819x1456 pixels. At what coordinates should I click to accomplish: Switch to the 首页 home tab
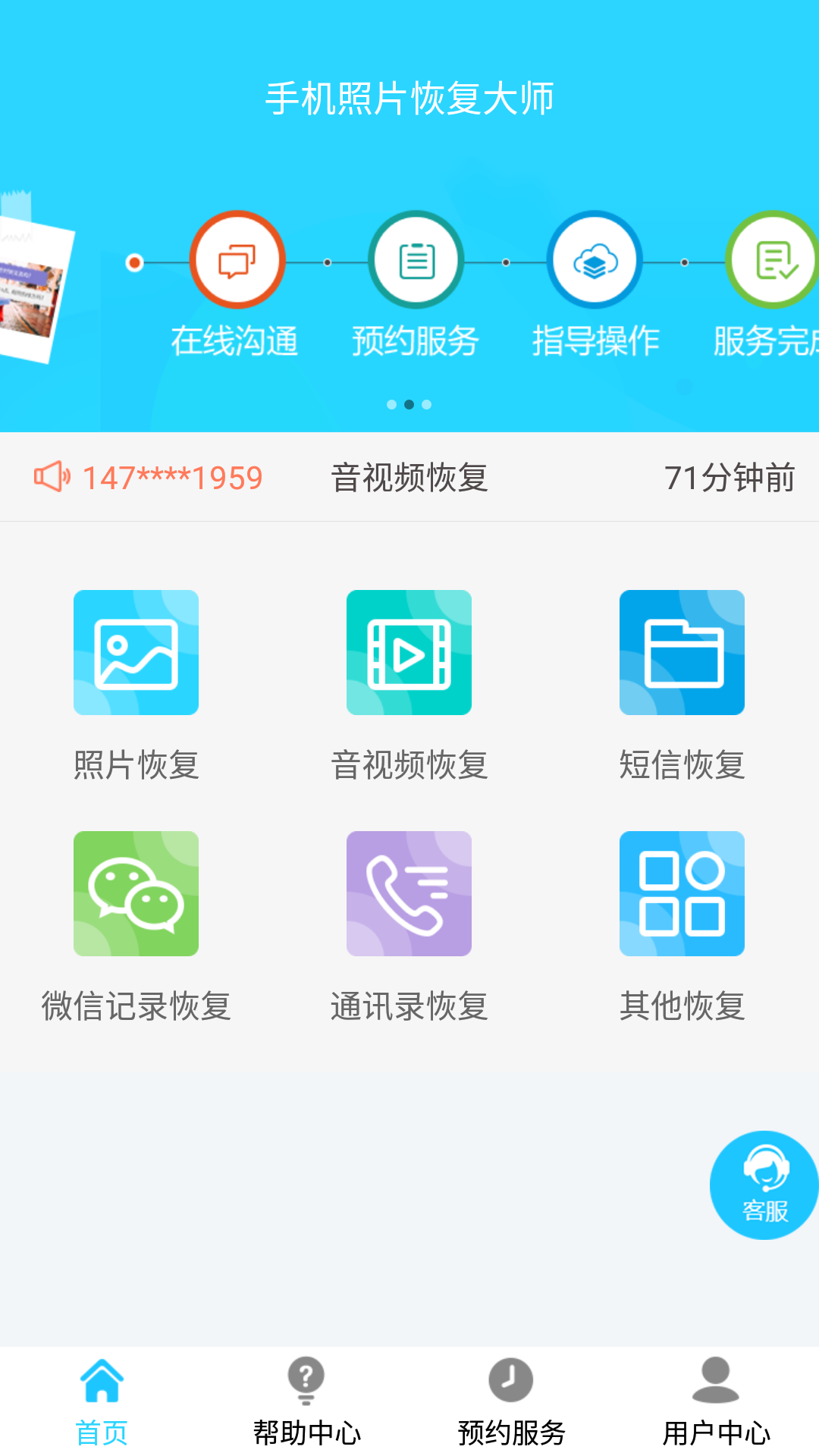click(102, 1401)
